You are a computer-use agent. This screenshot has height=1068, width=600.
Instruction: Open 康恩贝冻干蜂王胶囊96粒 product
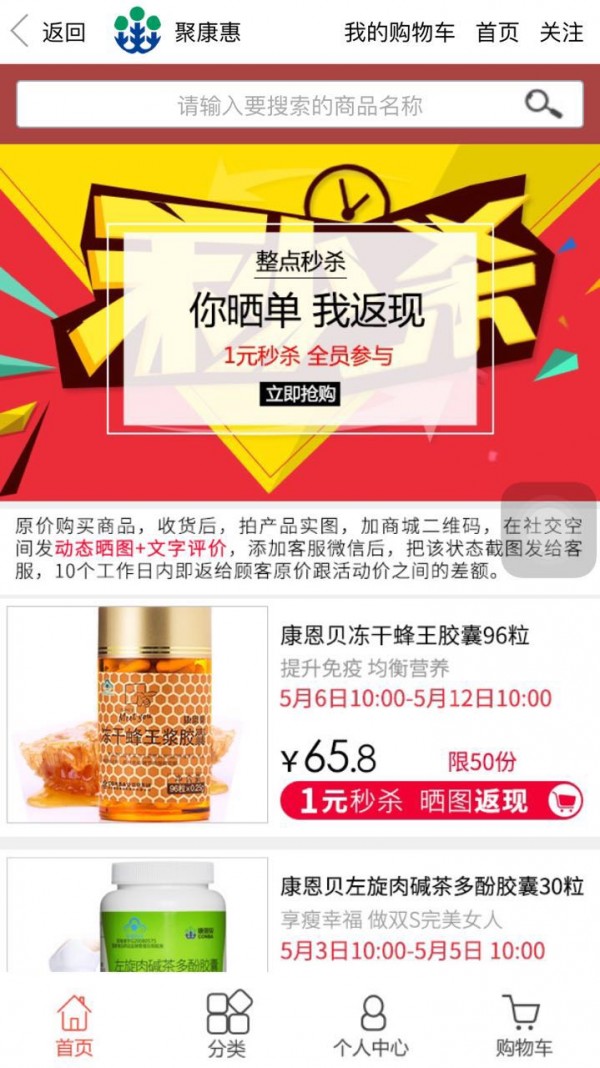coord(404,636)
